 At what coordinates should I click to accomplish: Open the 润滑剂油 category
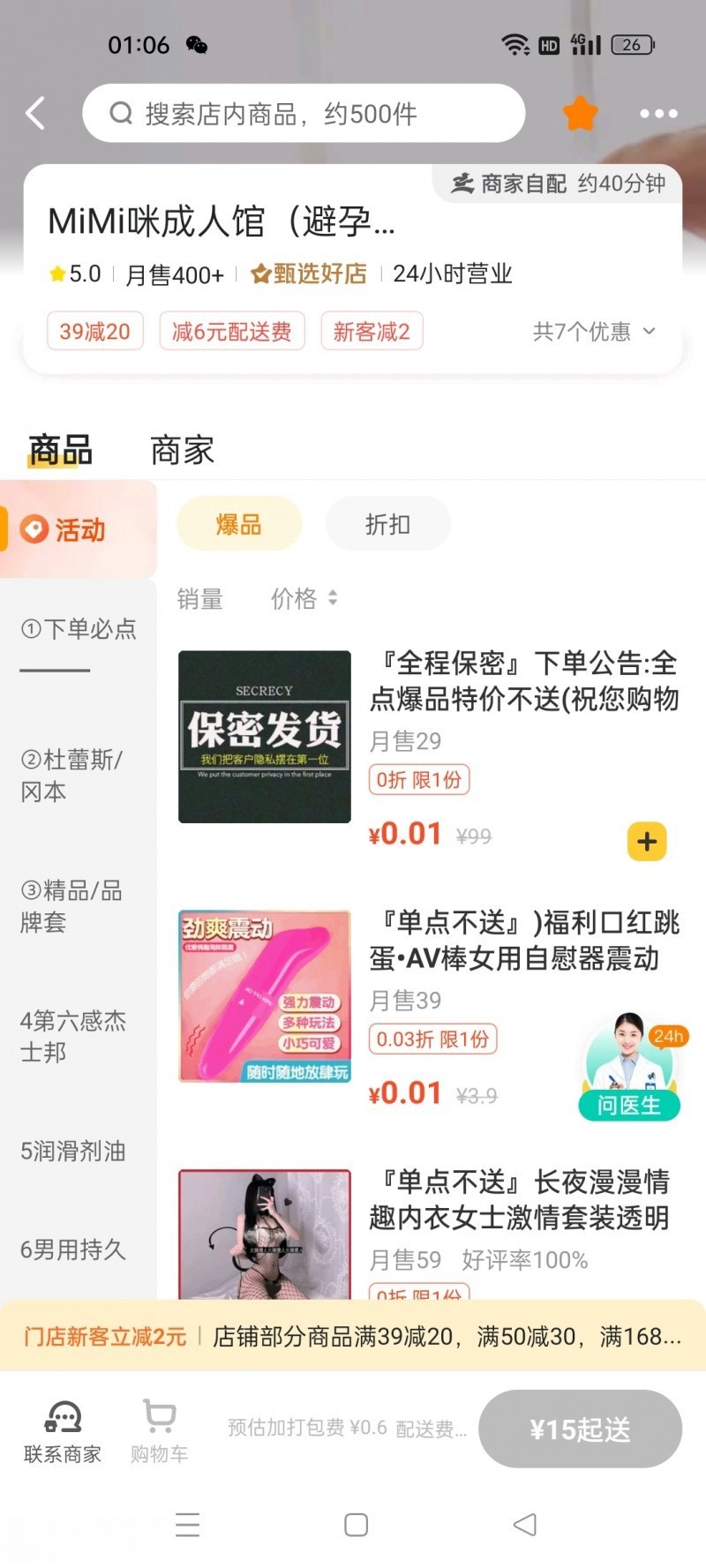coord(73,1151)
